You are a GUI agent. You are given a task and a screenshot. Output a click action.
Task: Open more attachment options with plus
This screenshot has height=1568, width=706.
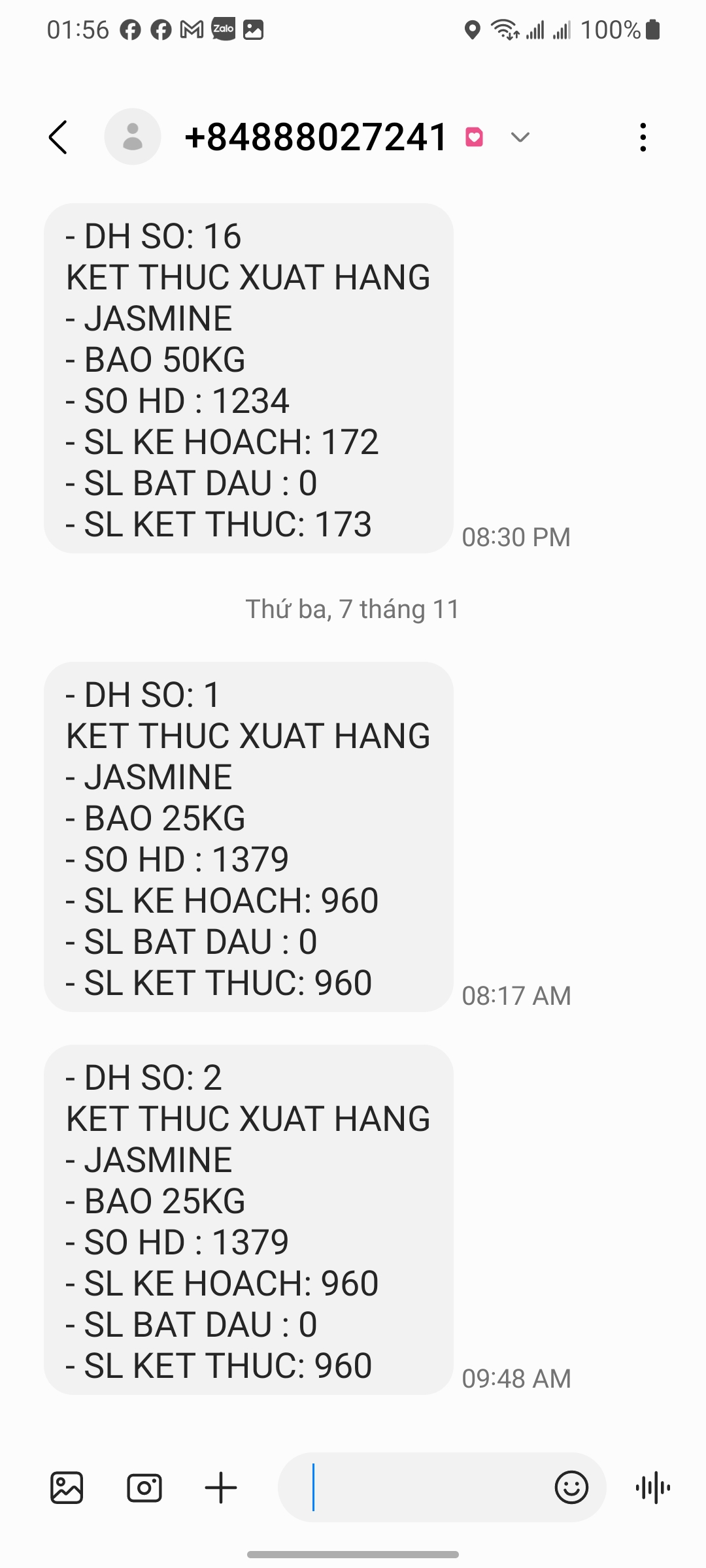coord(221,1488)
